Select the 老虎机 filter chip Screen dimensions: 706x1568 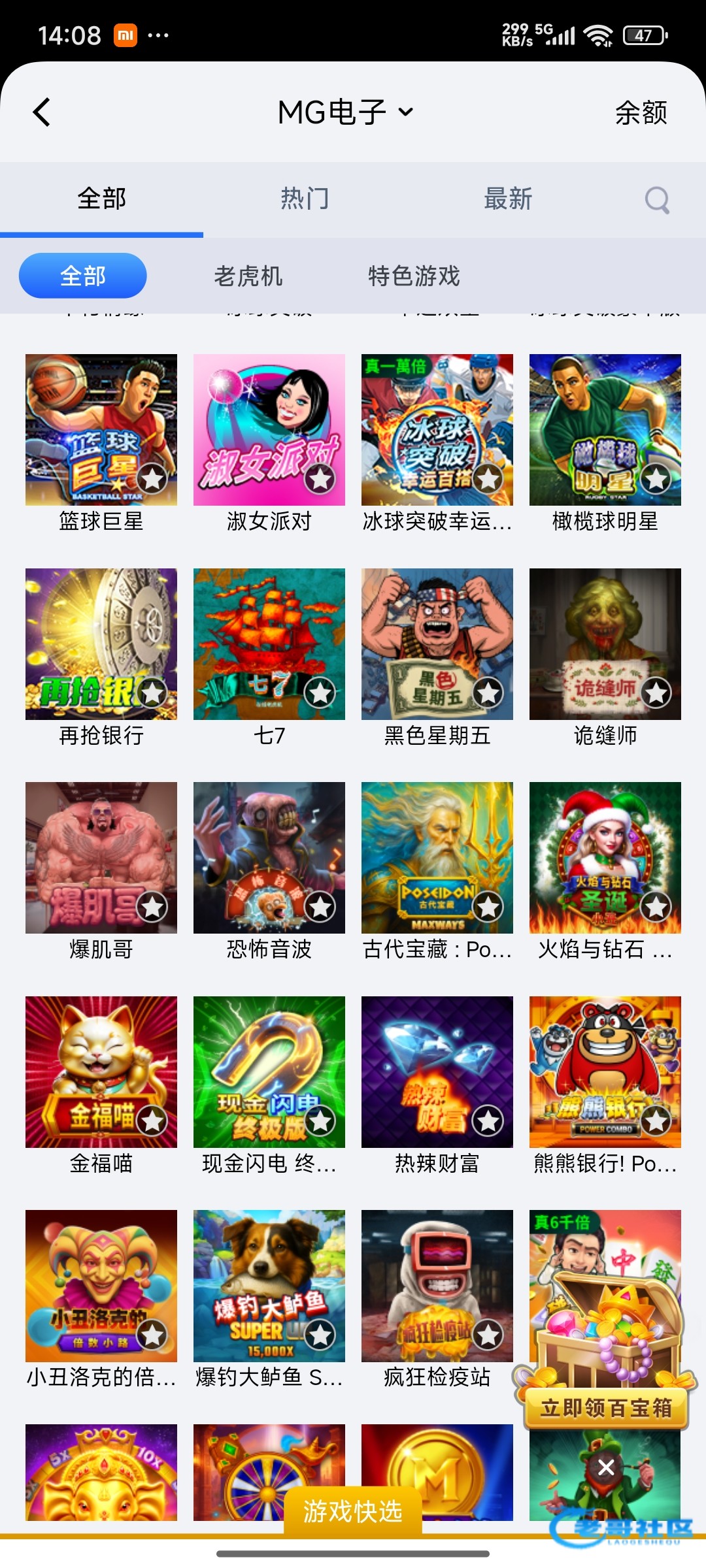coord(248,276)
